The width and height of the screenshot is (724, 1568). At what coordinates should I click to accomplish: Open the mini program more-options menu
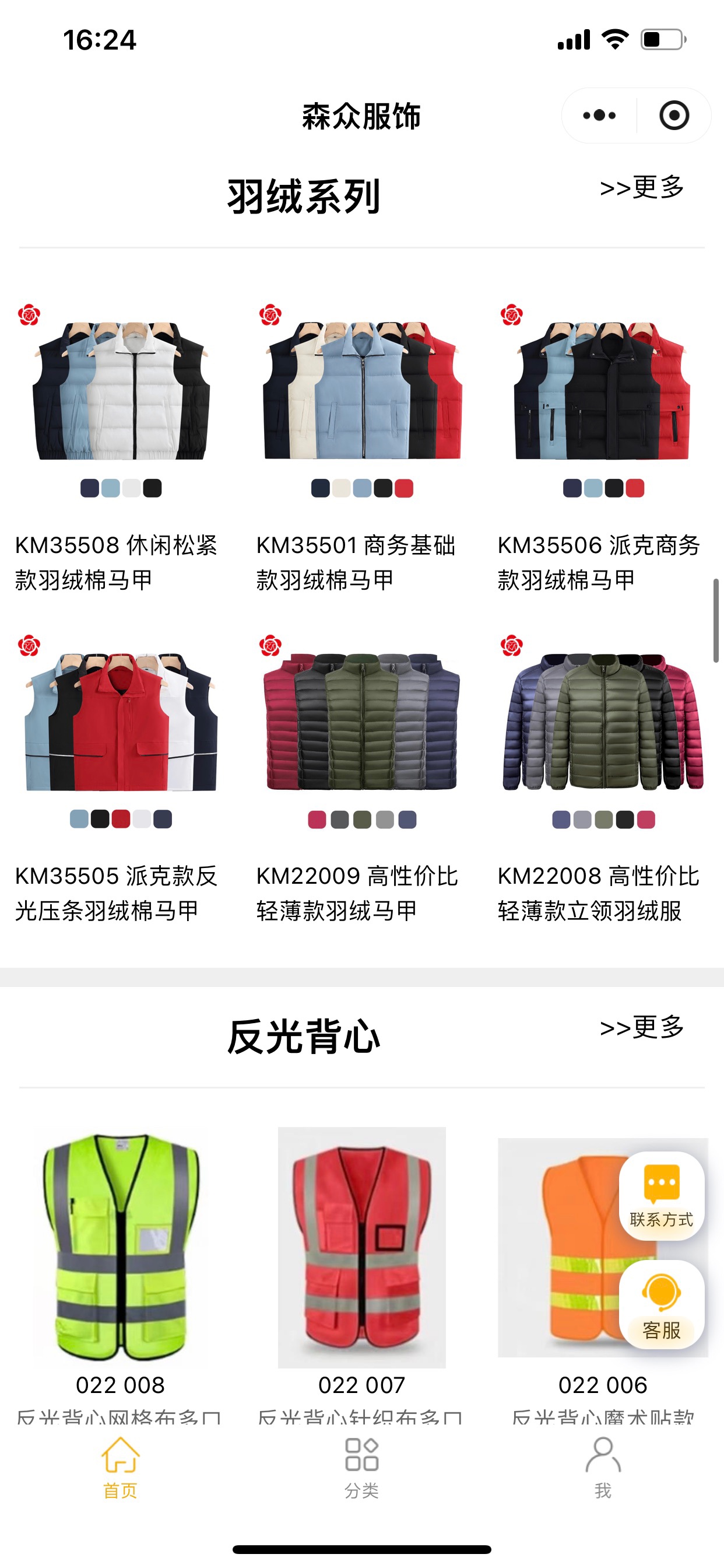click(x=599, y=116)
